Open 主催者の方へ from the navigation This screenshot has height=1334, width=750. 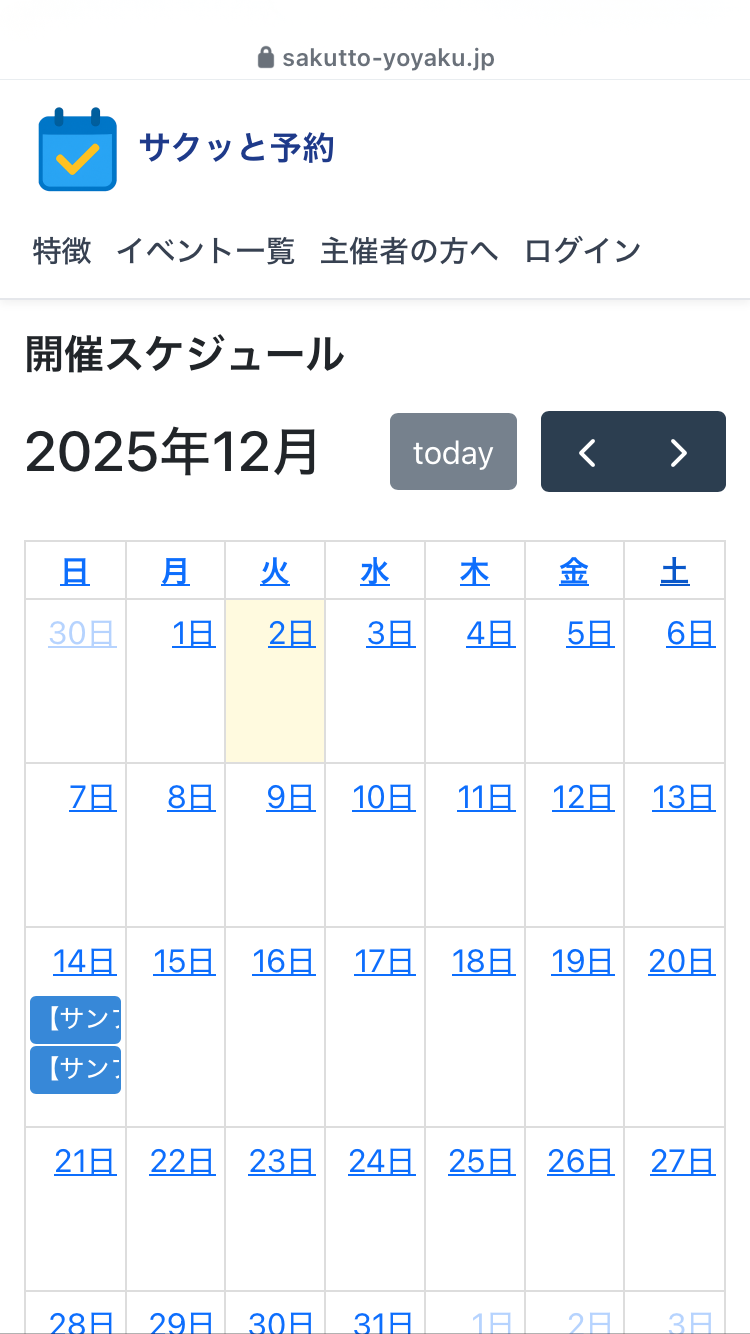(x=408, y=251)
